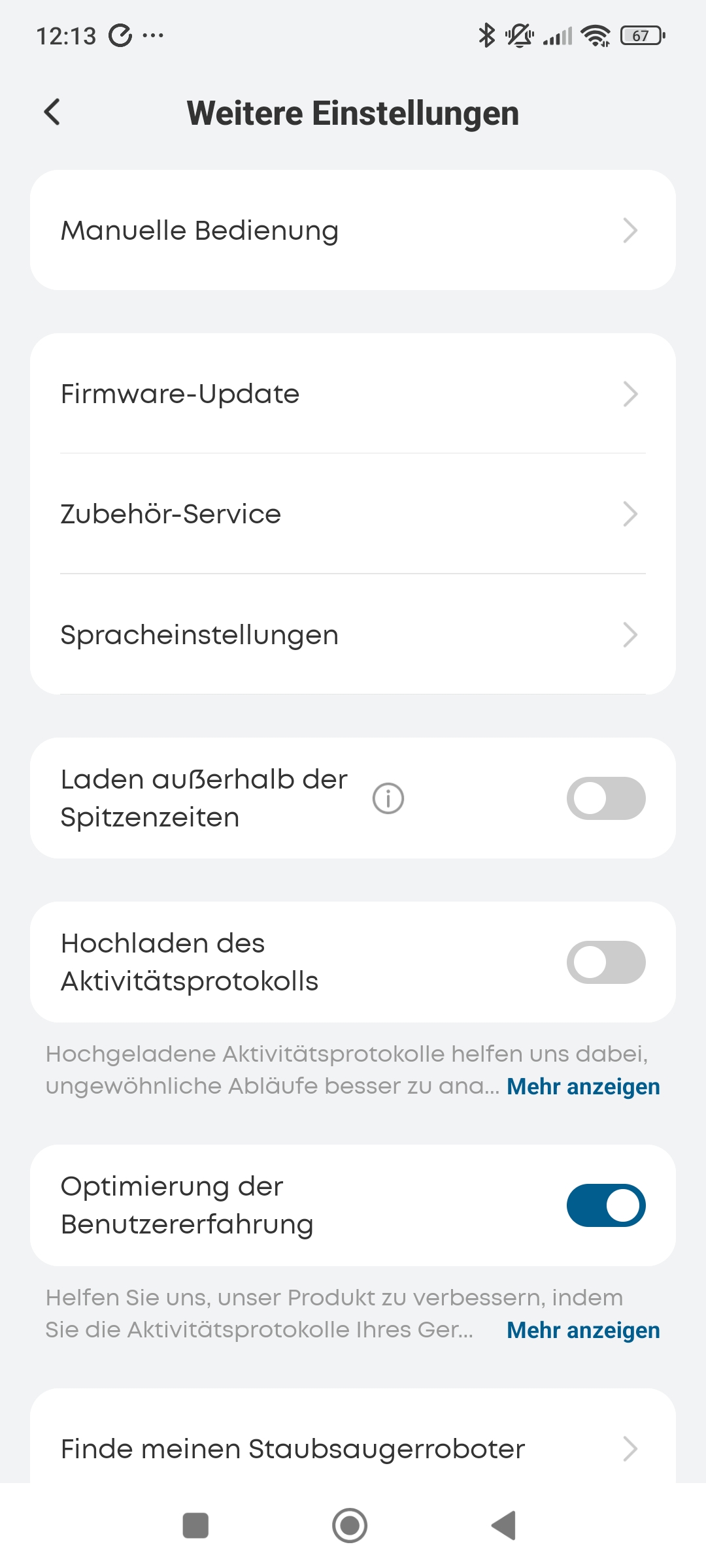Image resolution: width=706 pixels, height=1568 pixels.
Task: Open Zubehör-Service
Action: point(352,514)
